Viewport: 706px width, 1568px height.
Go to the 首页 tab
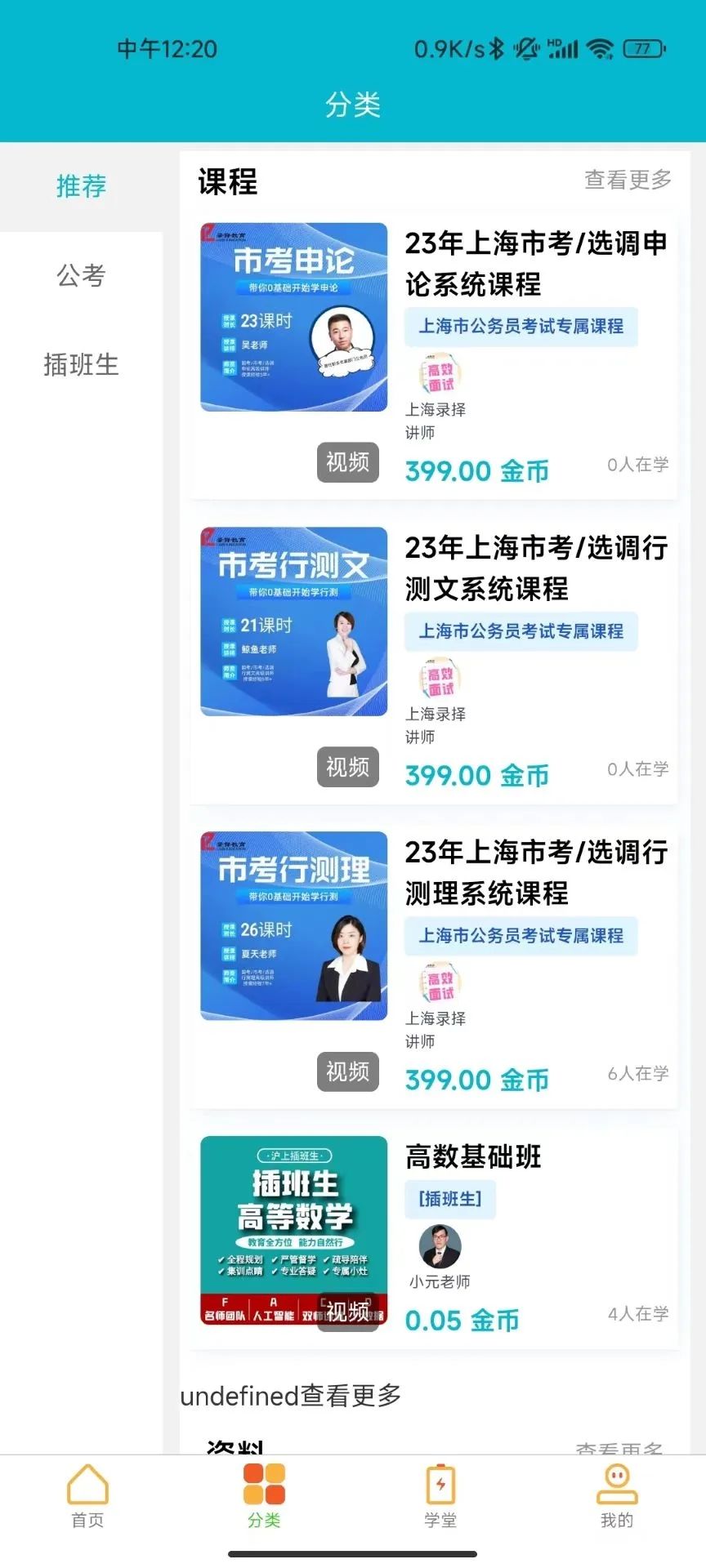(87, 1496)
